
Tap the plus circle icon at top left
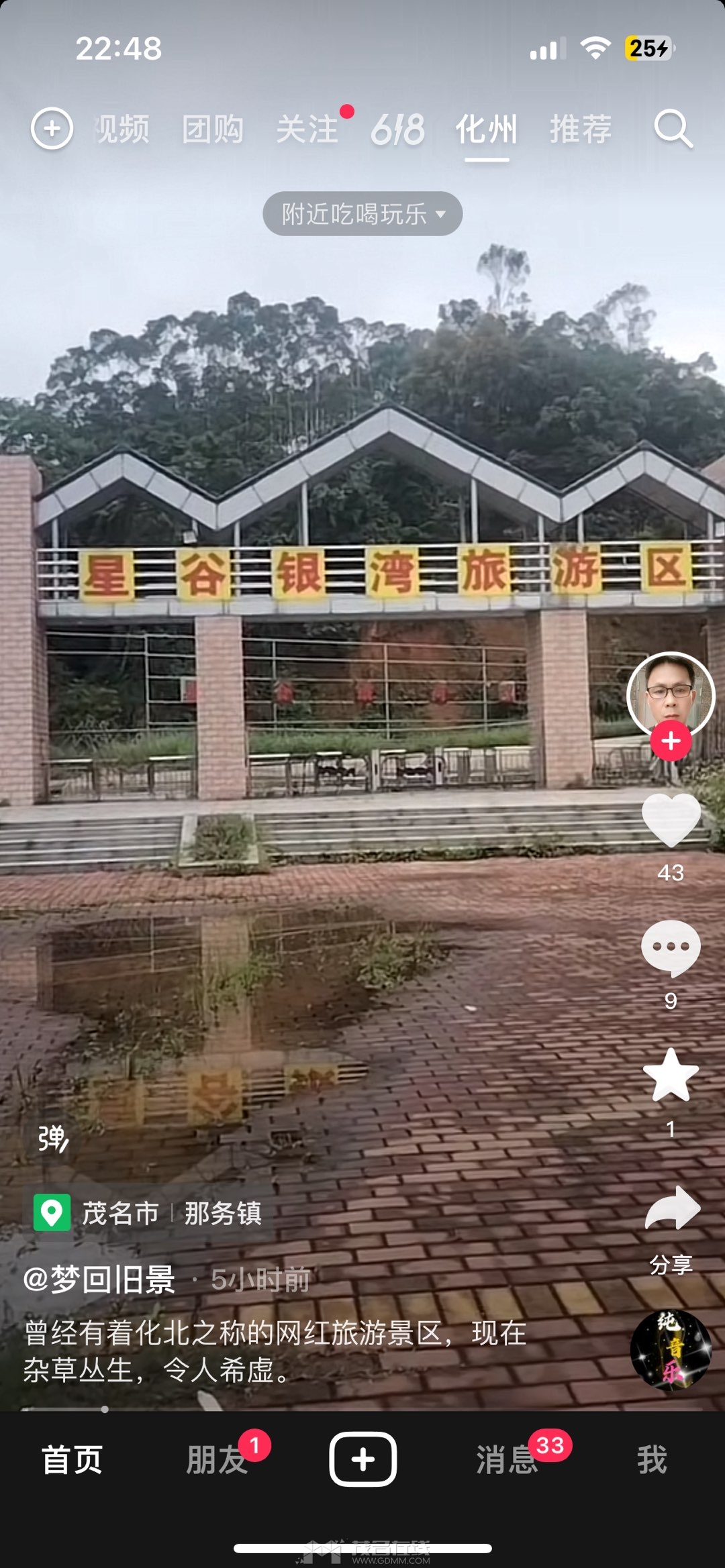(x=52, y=129)
